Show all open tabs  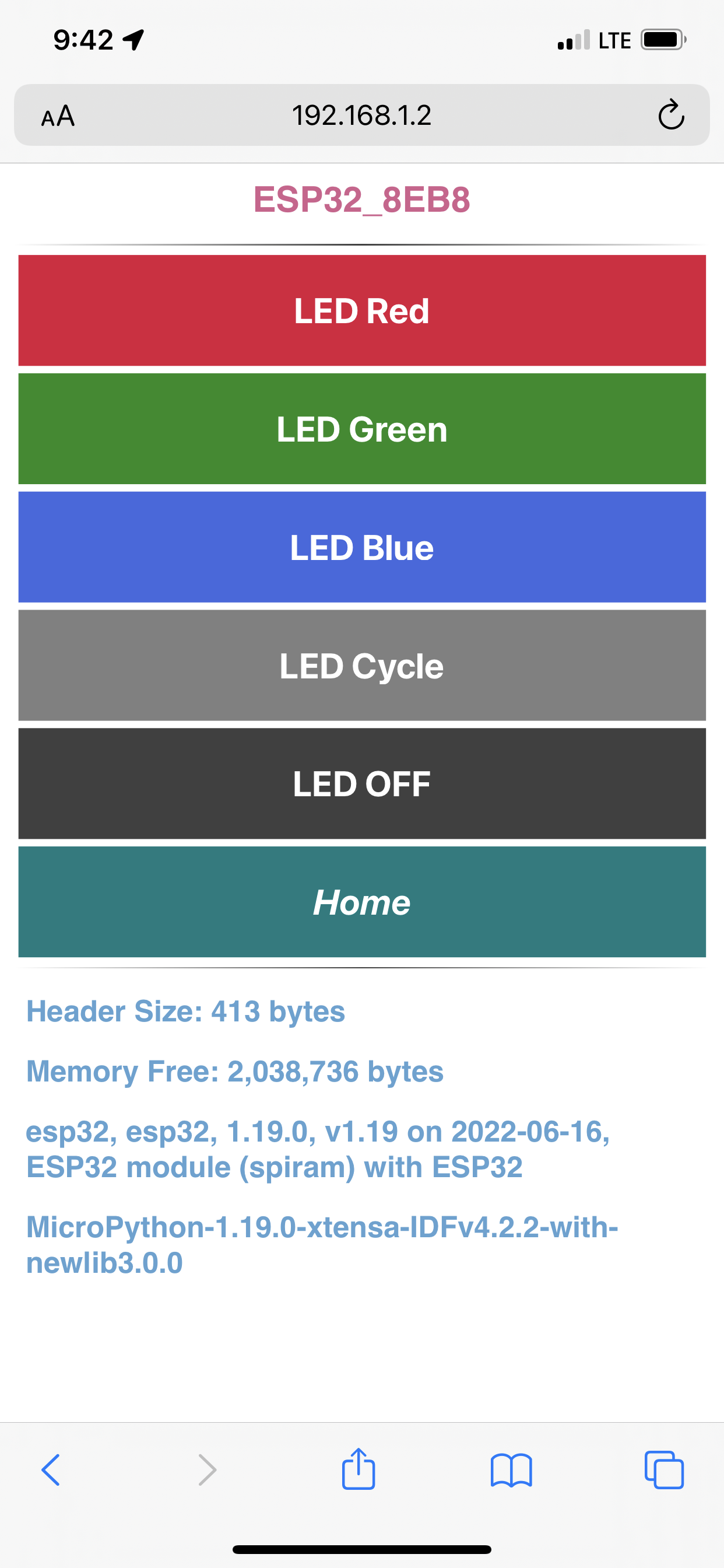click(664, 1470)
